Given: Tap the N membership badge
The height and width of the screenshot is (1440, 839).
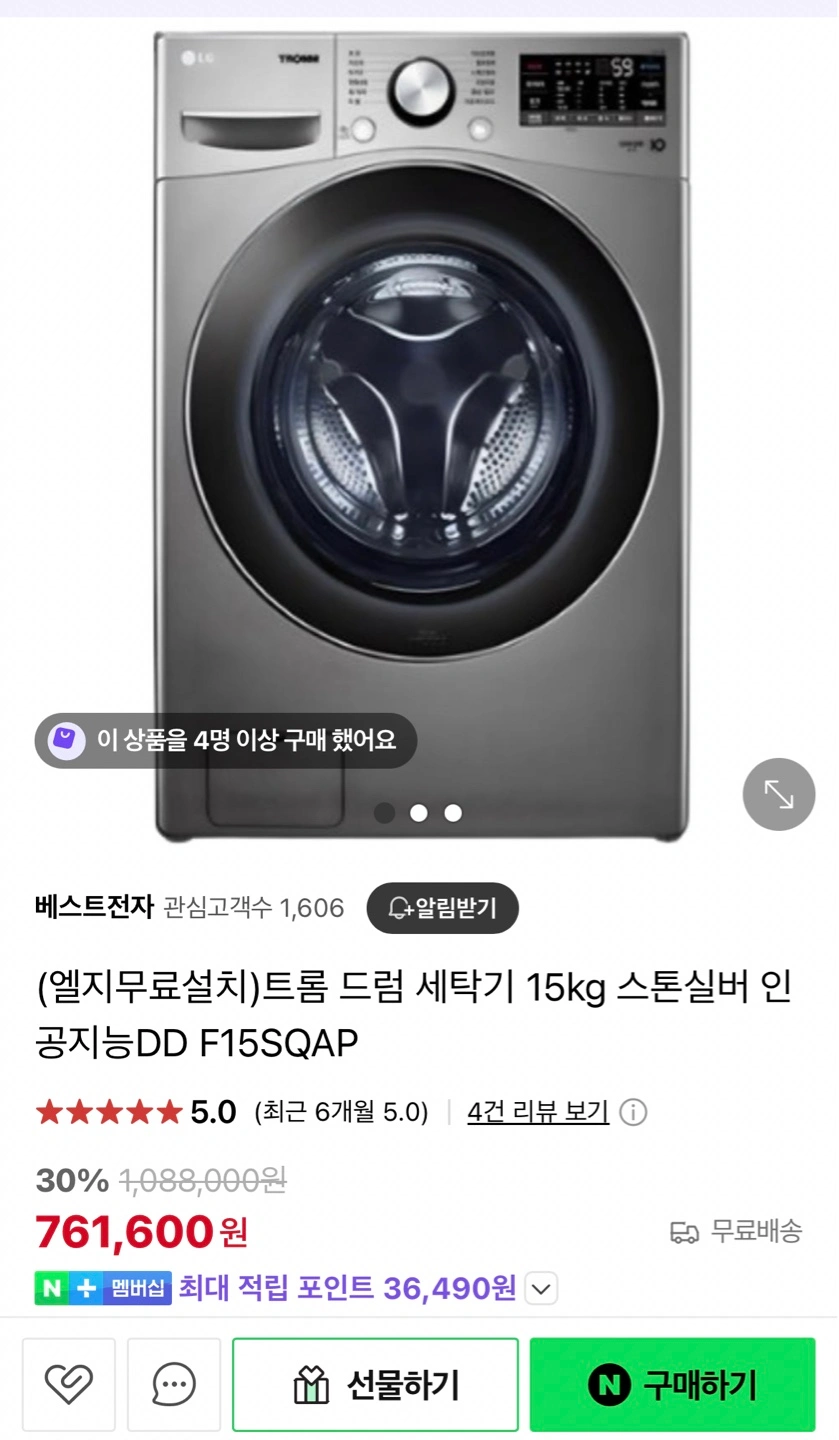Looking at the screenshot, I should [51, 1289].
